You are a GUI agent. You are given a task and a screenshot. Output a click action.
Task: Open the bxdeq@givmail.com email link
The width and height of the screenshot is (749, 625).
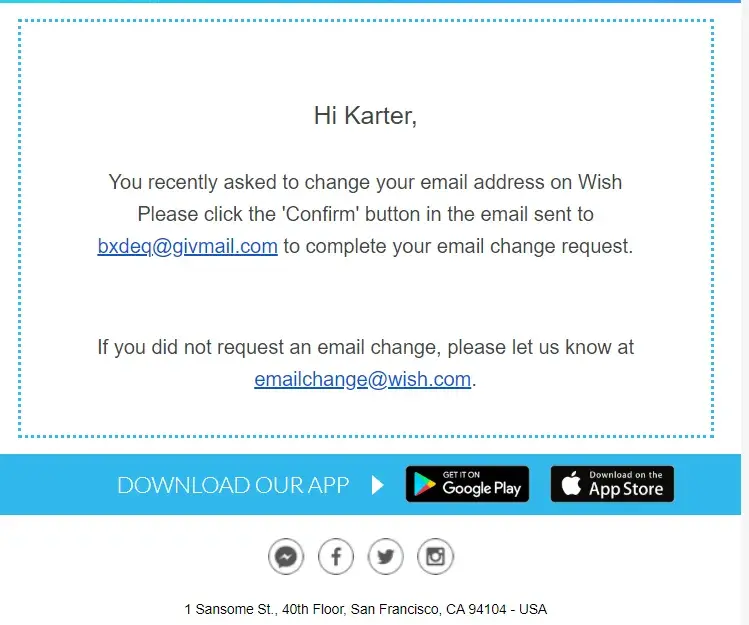[x=187, y=246]
